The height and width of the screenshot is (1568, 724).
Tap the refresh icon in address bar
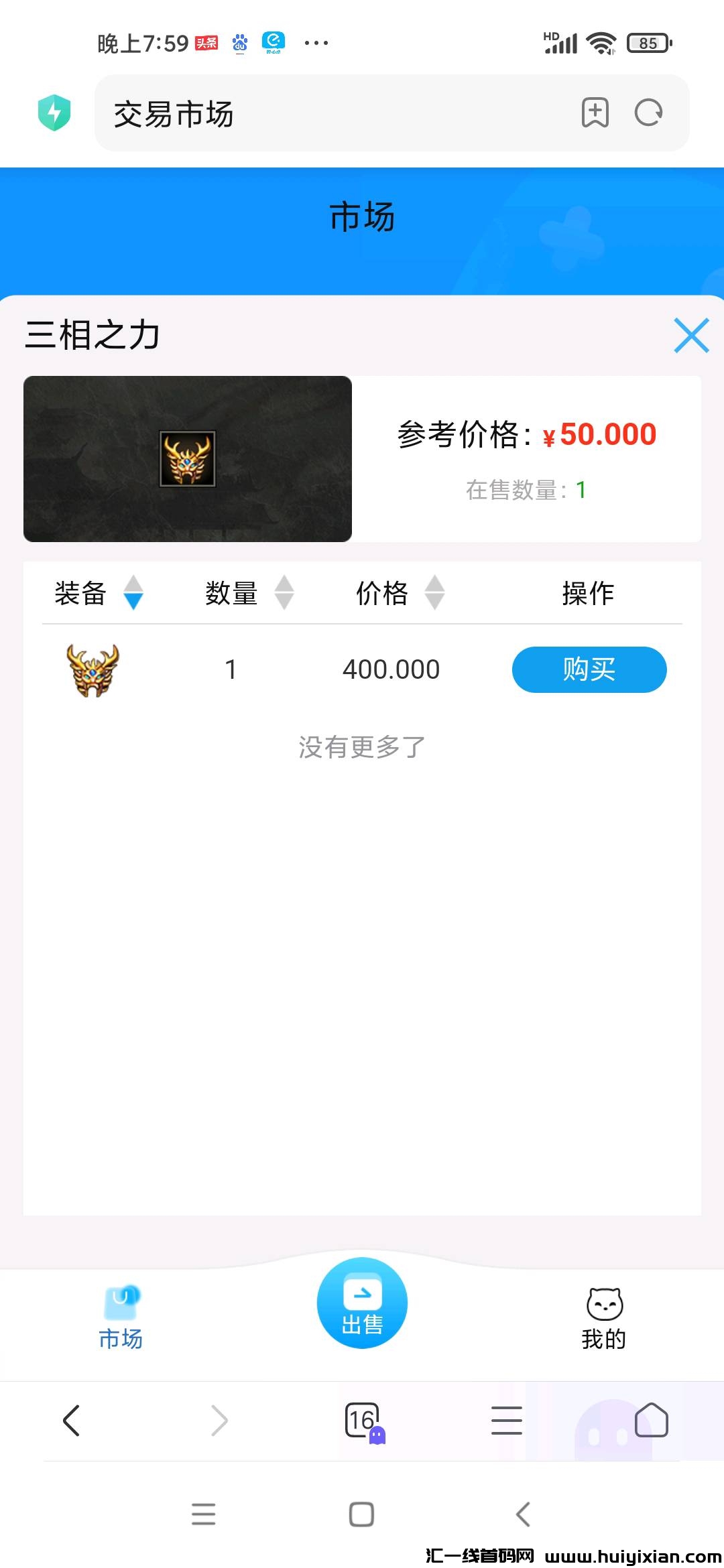(x=647, y=112)
